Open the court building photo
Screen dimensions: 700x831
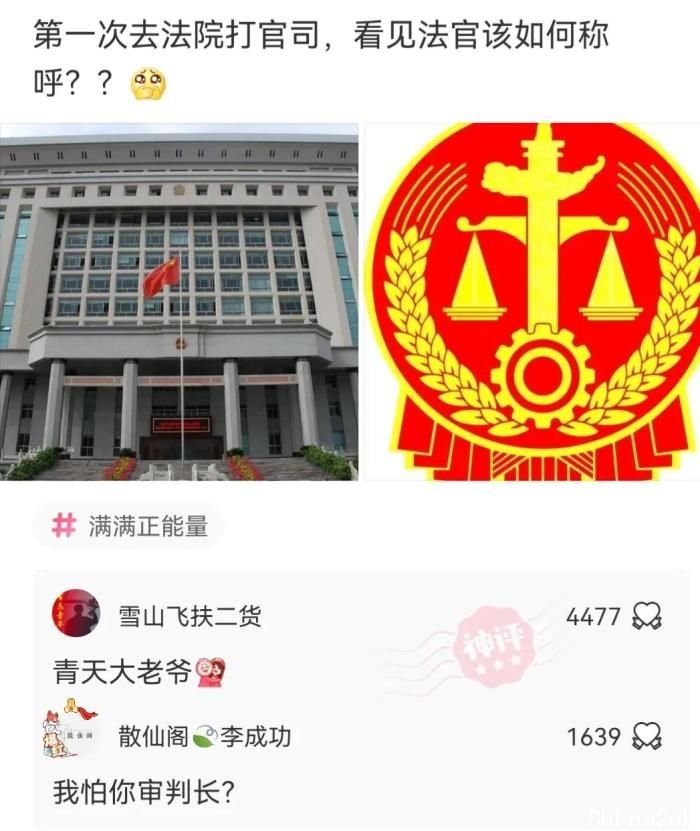pyautogui.click(x=179, y=302)
